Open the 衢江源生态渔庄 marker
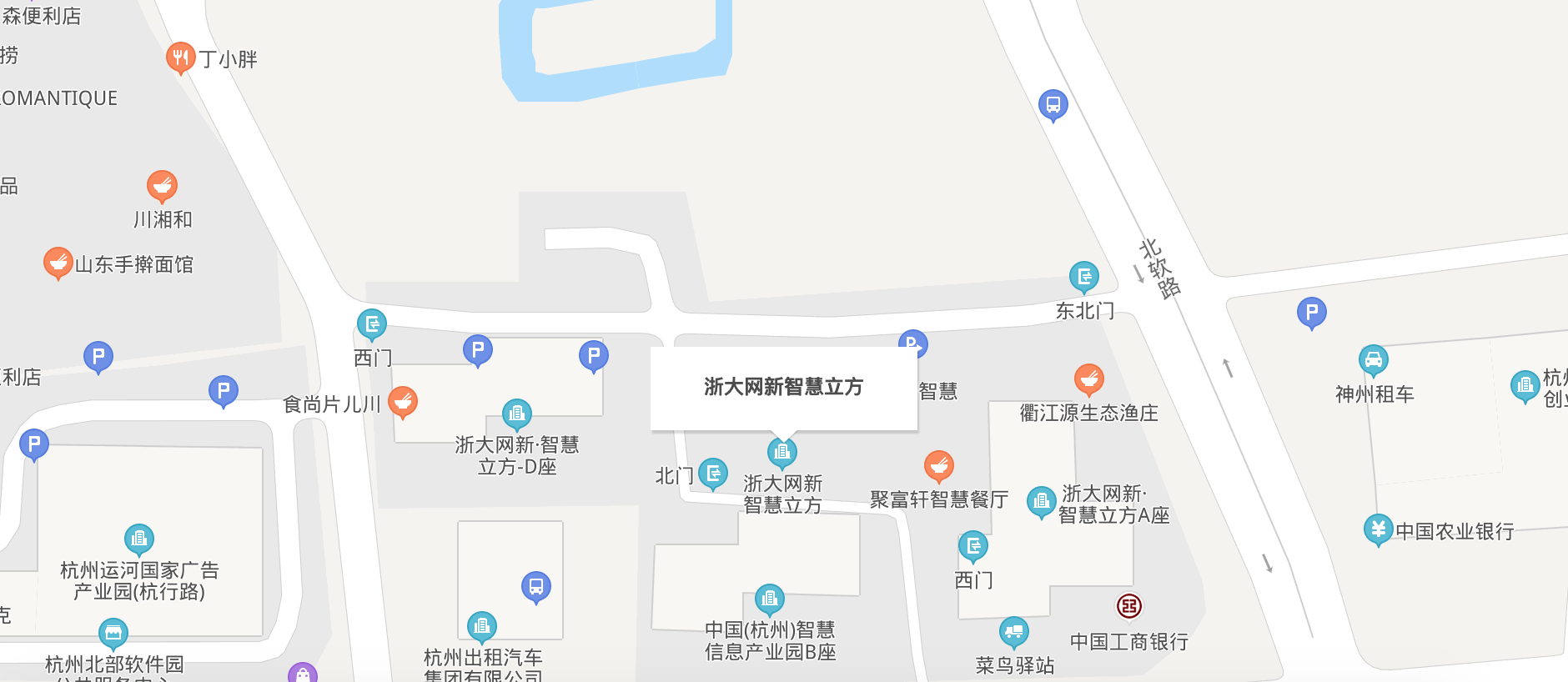Screen dimensions: 1568x682 pos(1088,379)
